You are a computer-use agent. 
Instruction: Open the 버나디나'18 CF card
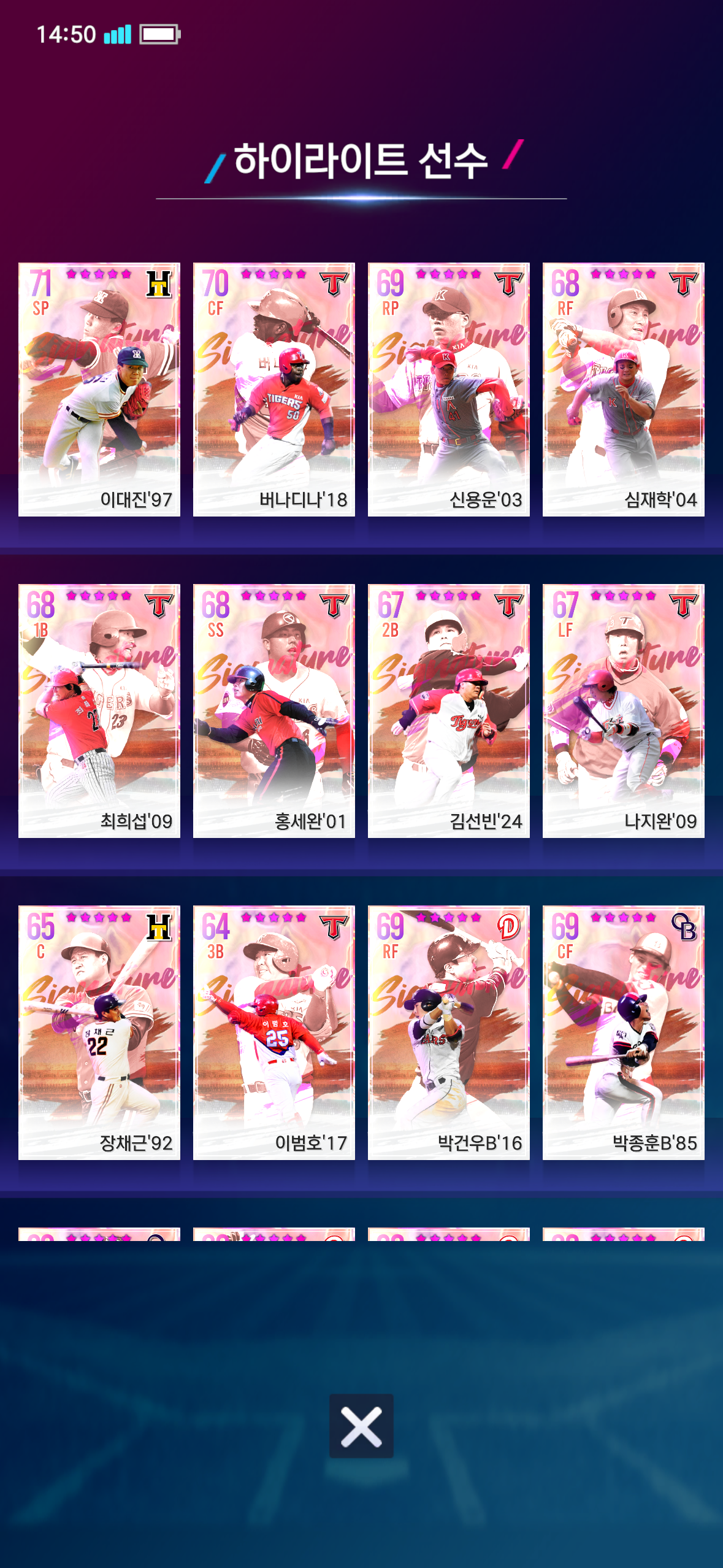click(274, 390)
